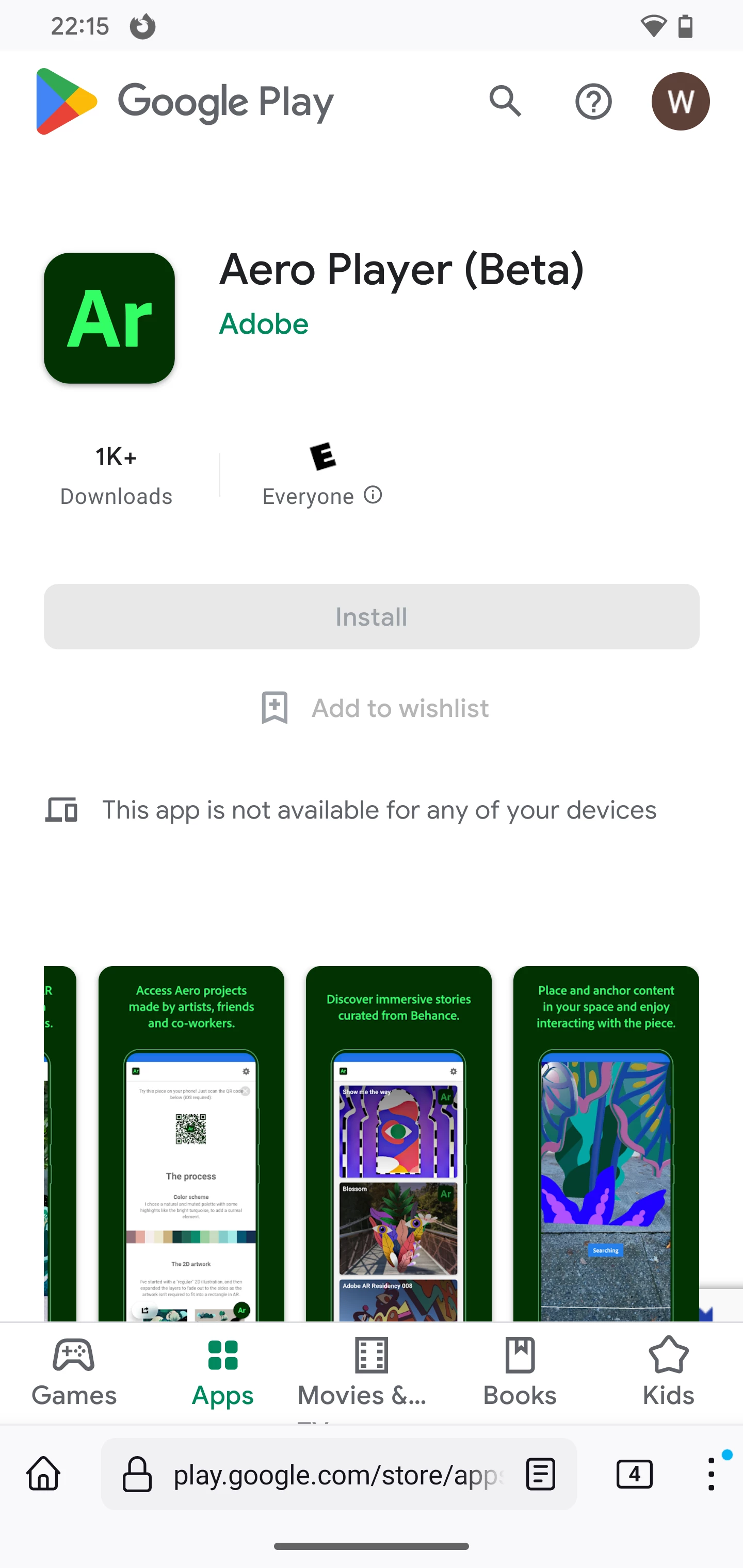Go to the Books tab
The image size is (743, 1568).
(x=520, y=1373)
